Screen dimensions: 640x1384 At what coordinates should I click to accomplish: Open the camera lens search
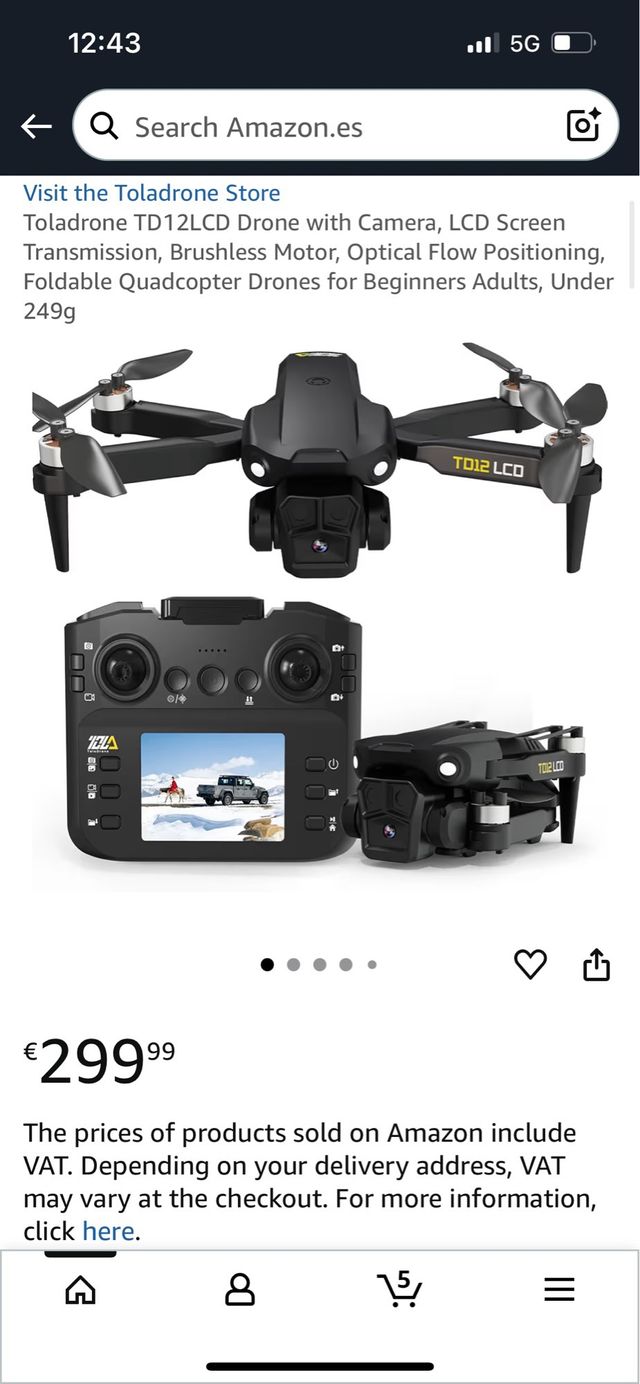pos(583,125)
